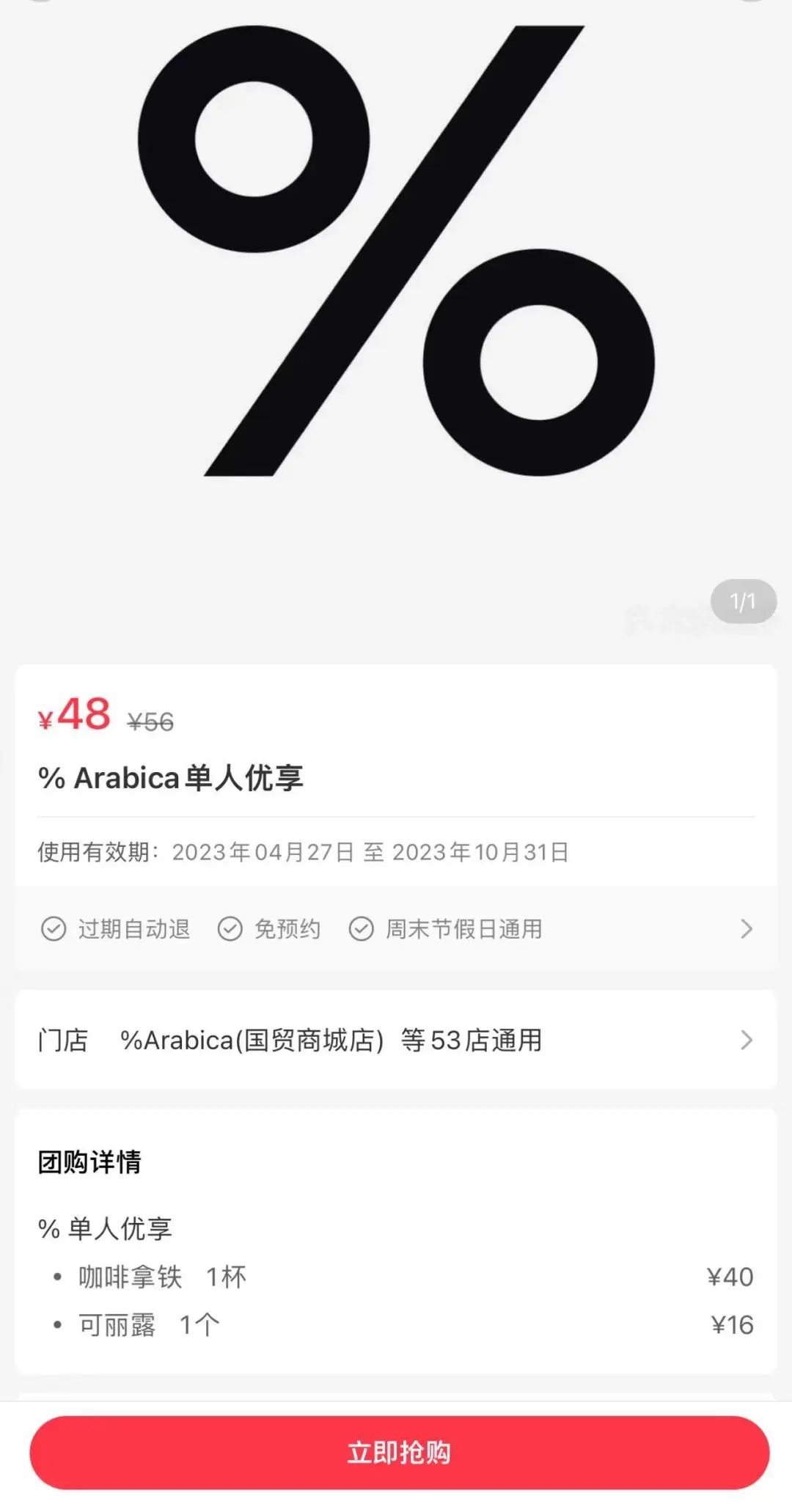Tap the 立即抢购 buy now button
The height and width of the screenshot is (1512, 792).
point(399,1452)
